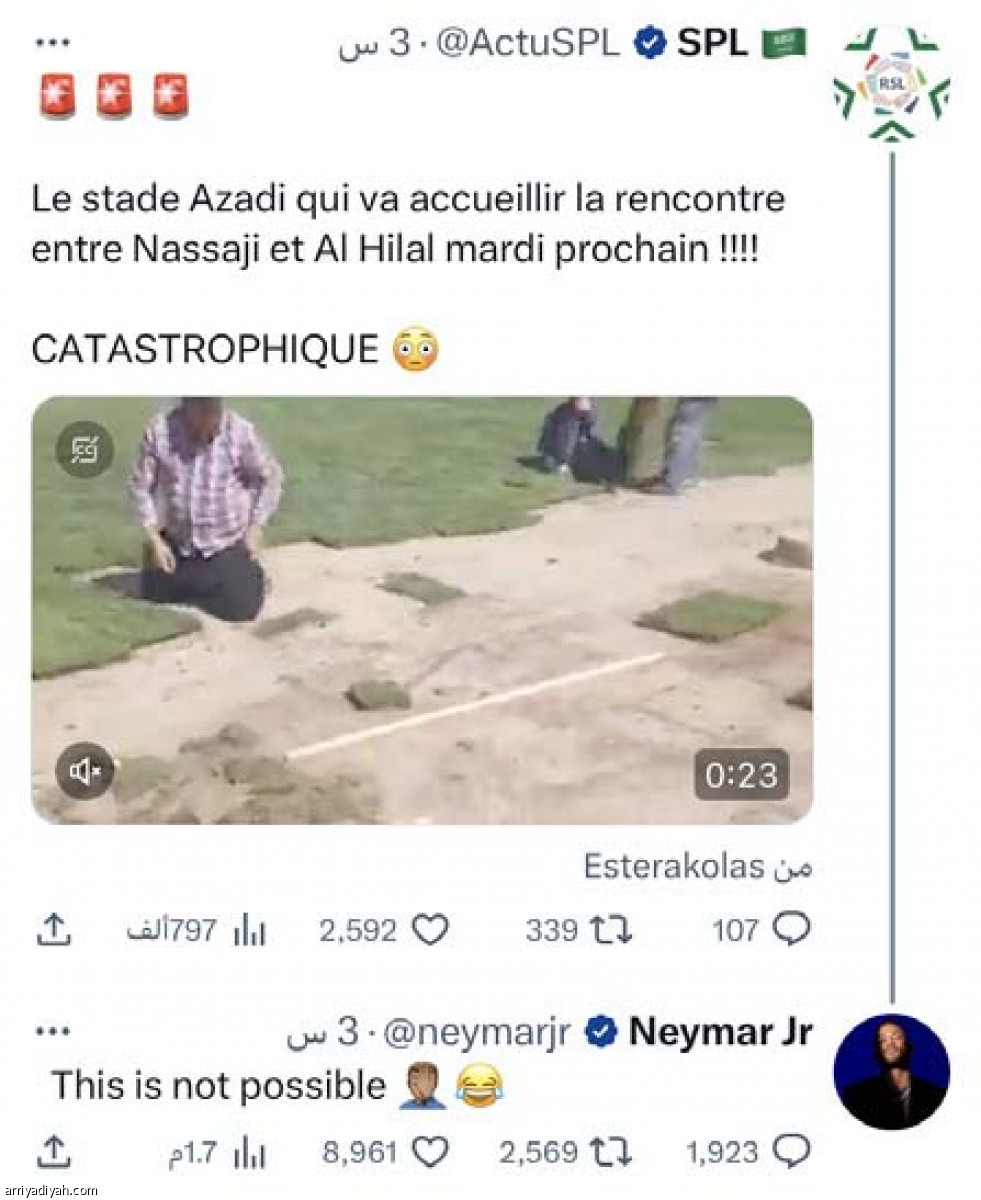Open Neymar Jr's profile picture
Viewport: 981px width, 1200px height.
891,1072
